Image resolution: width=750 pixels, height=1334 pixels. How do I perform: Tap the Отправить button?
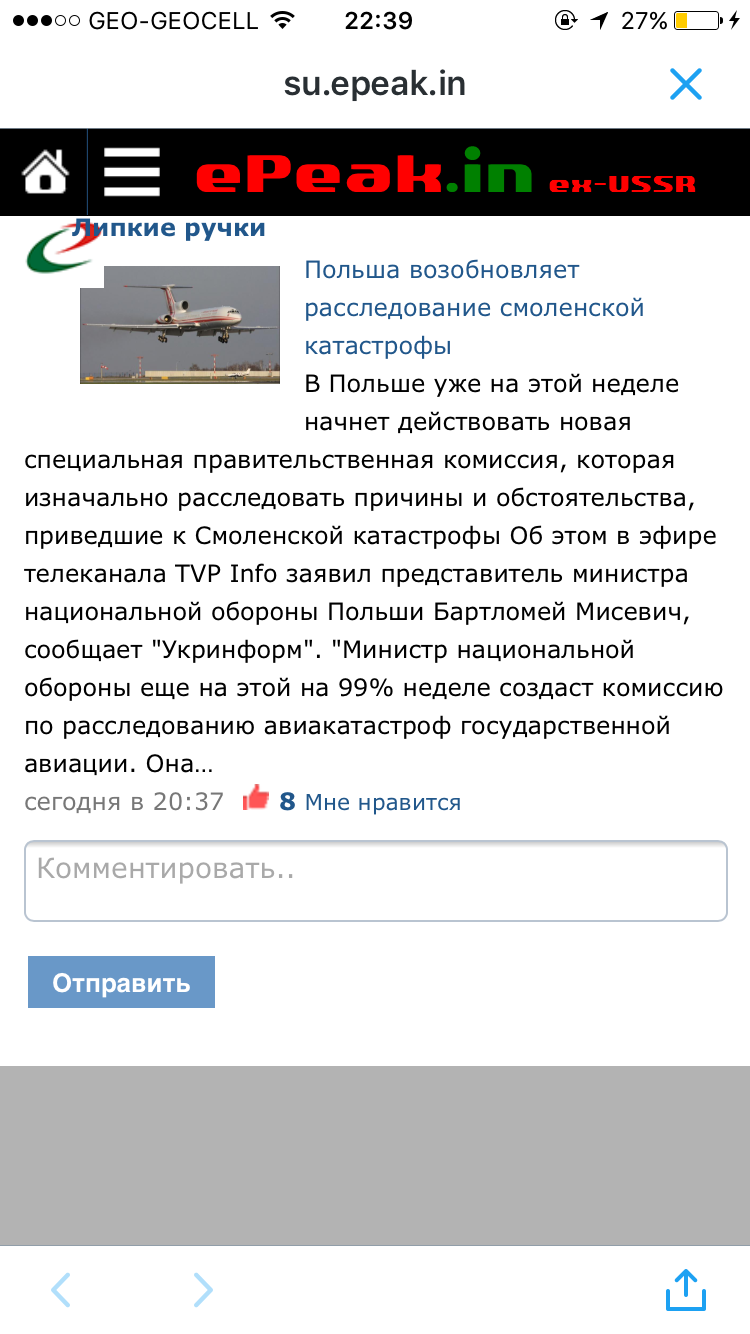click(121, 982)
